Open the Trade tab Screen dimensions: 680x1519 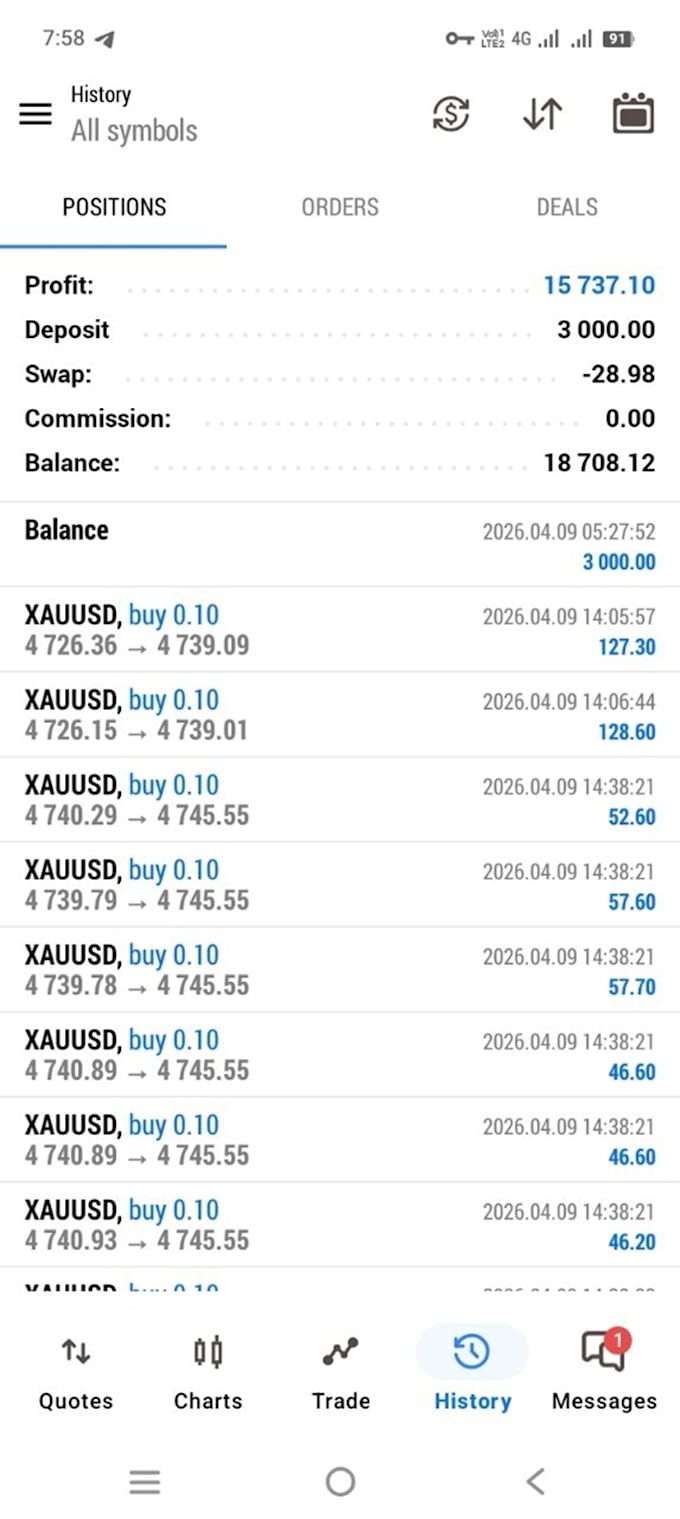click(340, 1370)
